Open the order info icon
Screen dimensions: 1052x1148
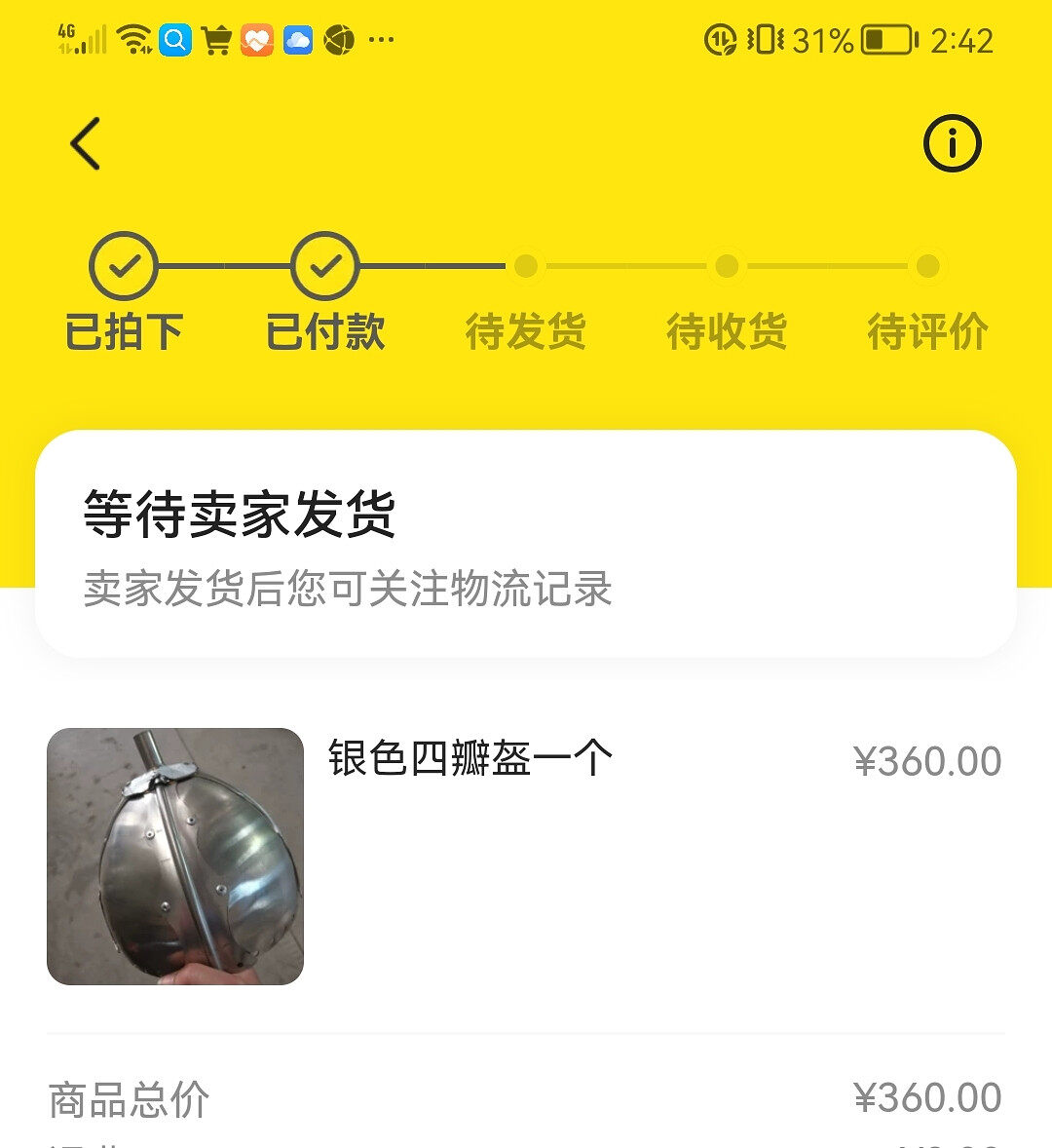[952, 144]
